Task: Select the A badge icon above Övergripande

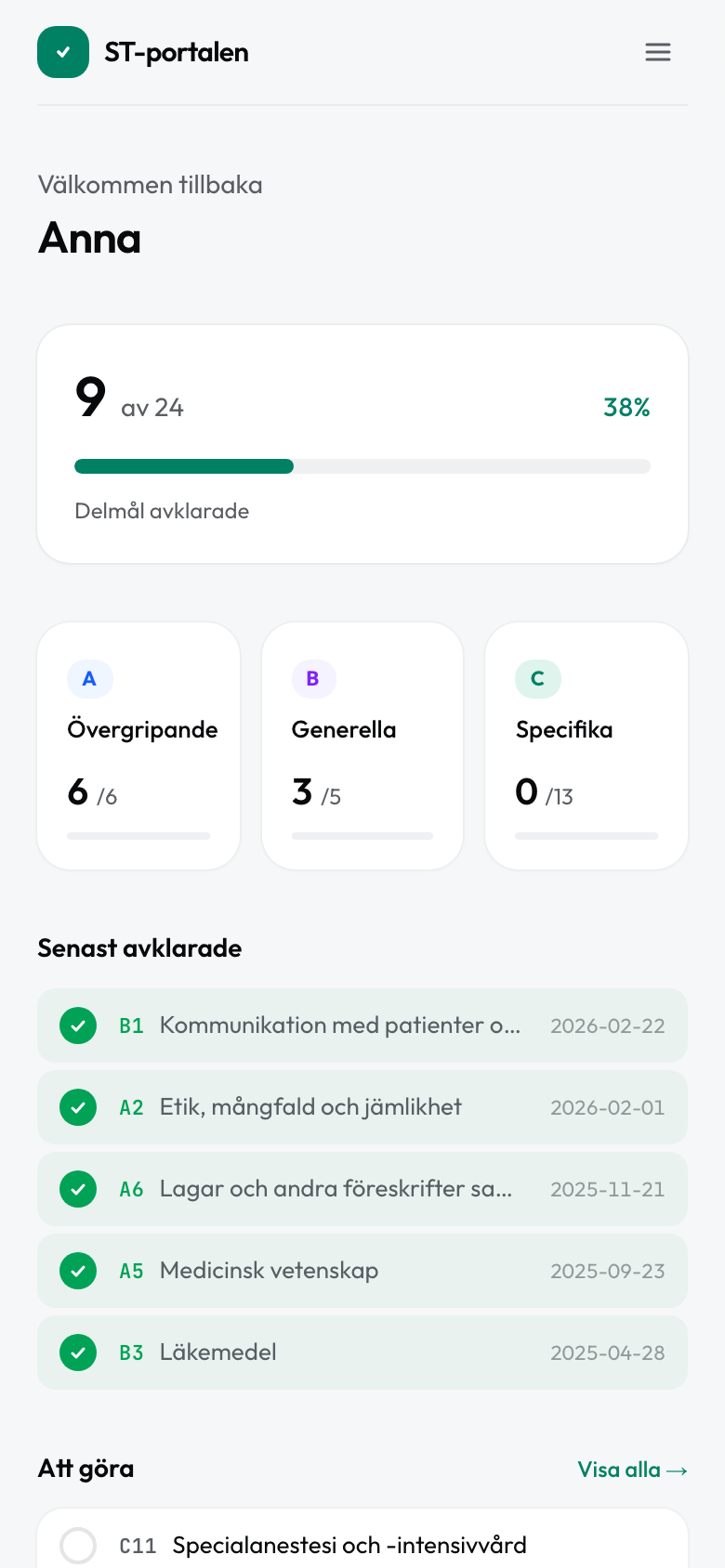Action: (x=90, y=679)
